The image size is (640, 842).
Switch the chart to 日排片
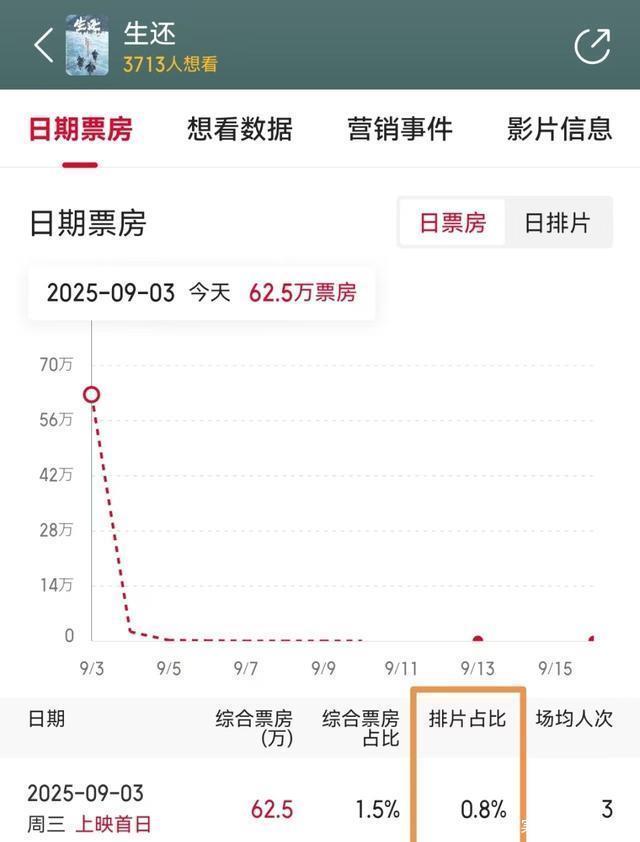[x=557, y=223]
